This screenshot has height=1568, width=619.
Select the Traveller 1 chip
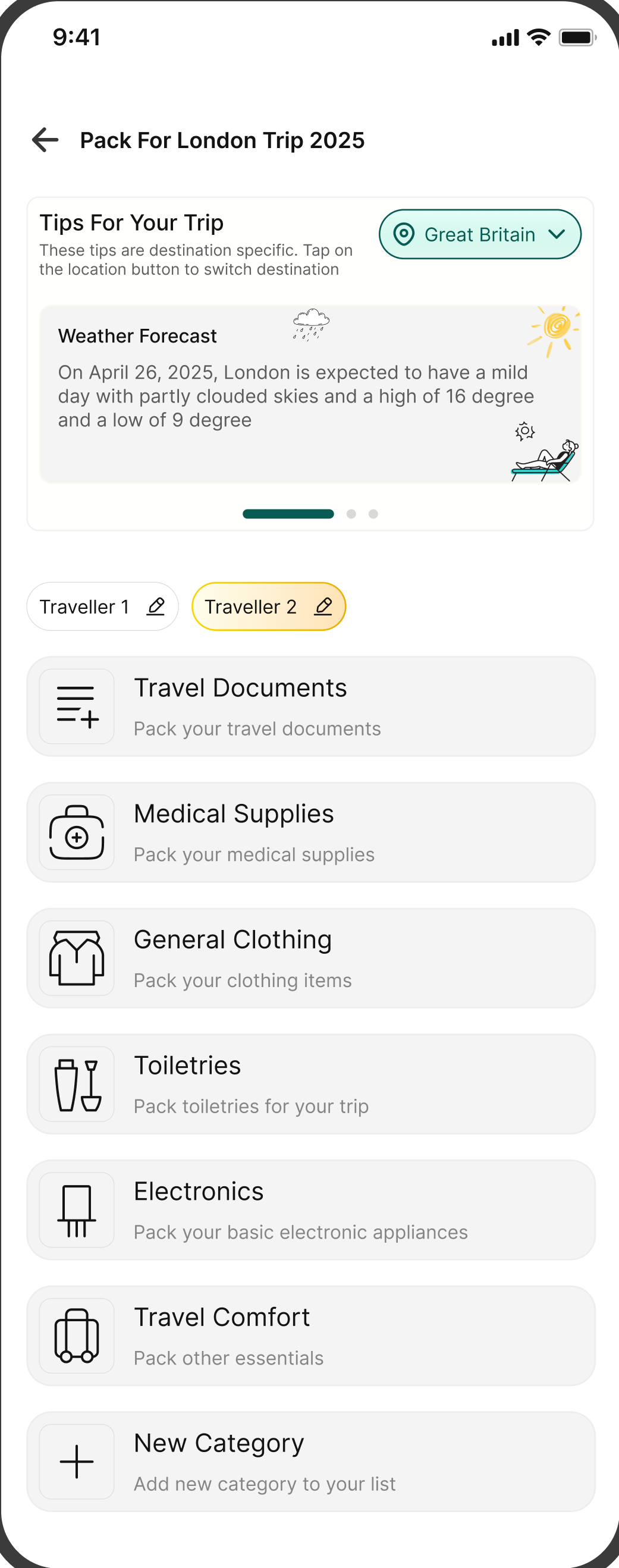84,607
